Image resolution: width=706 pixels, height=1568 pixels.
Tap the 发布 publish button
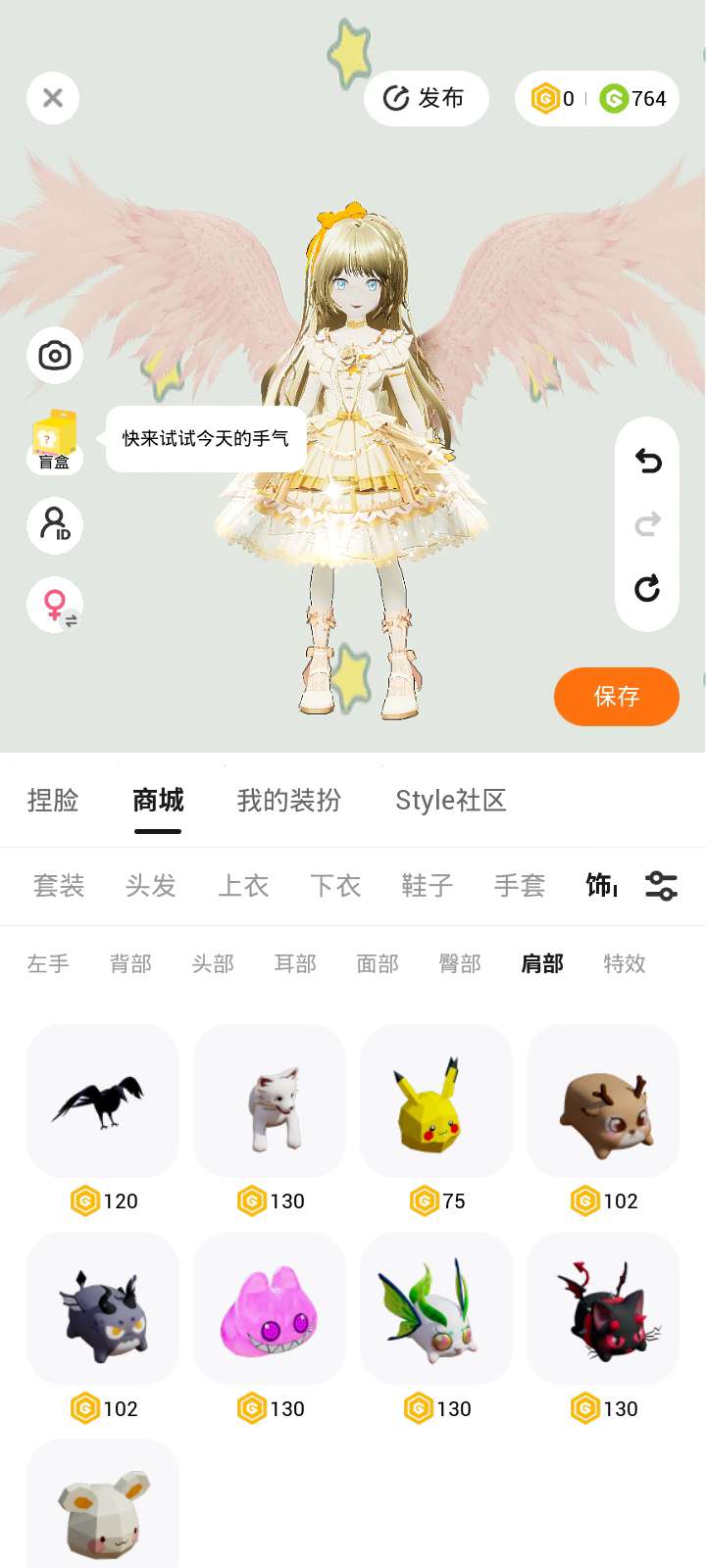(426, 98)
